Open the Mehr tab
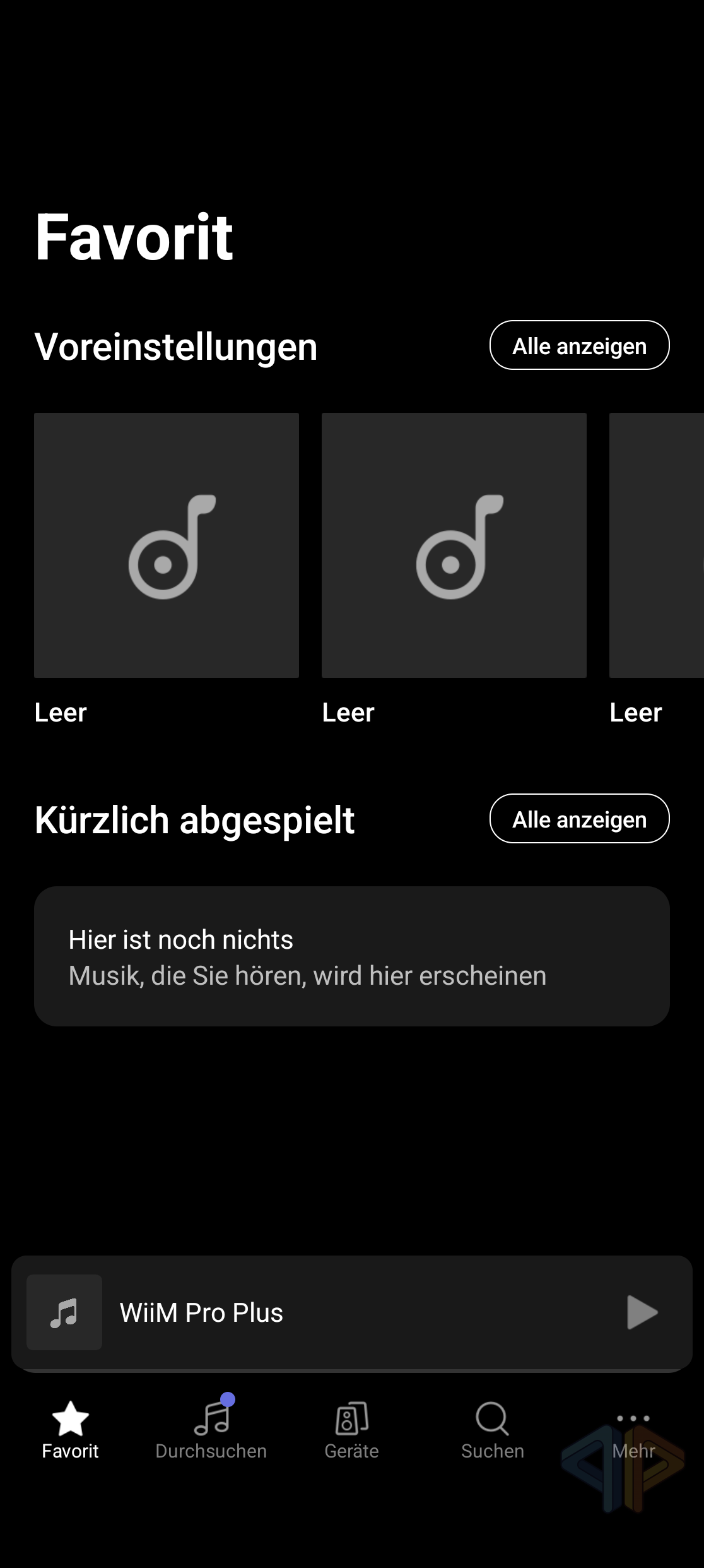Screen dimensions: 704x1568 633,1430
